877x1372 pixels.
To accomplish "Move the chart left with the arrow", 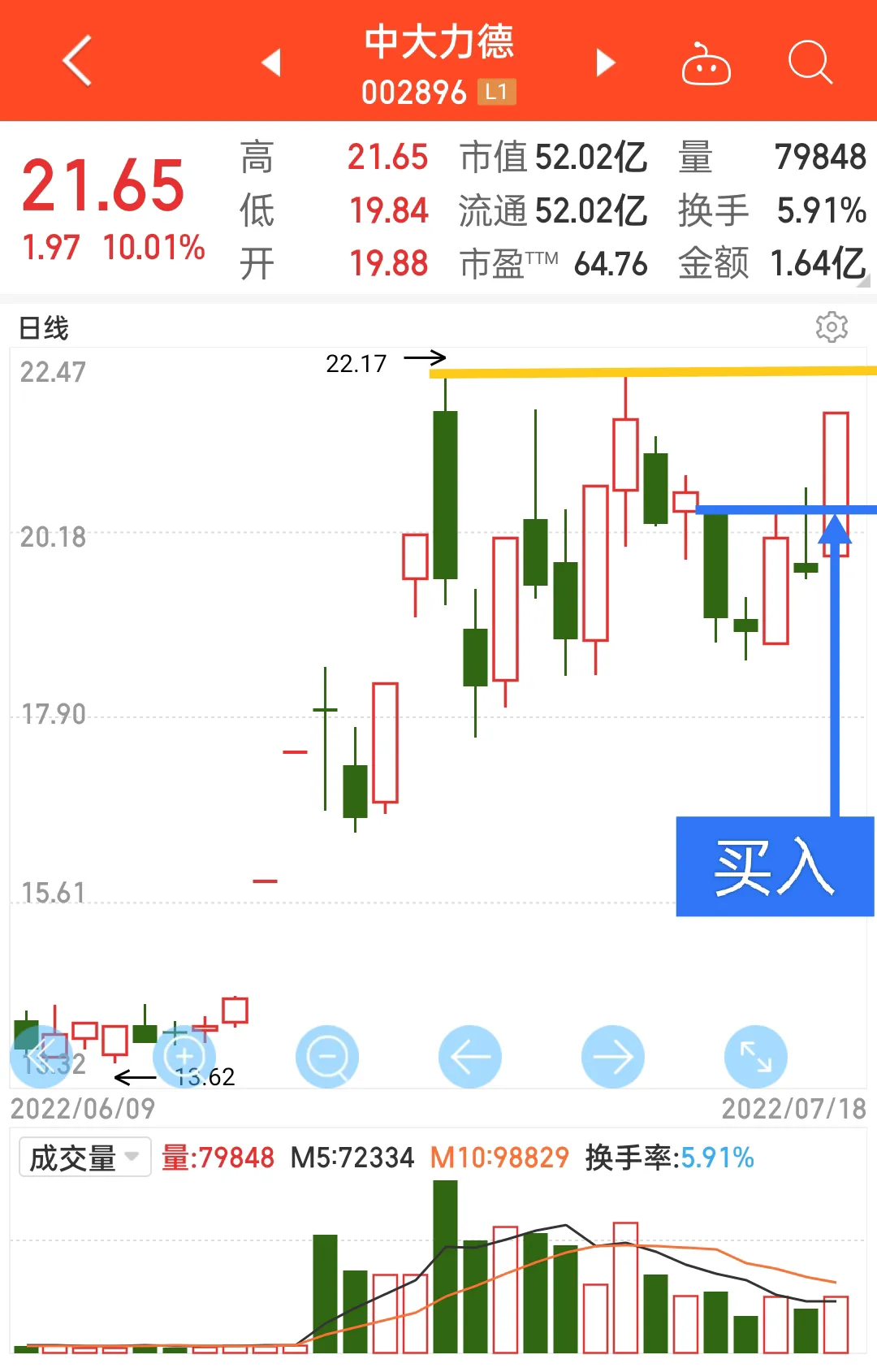I will (470, 1056).
